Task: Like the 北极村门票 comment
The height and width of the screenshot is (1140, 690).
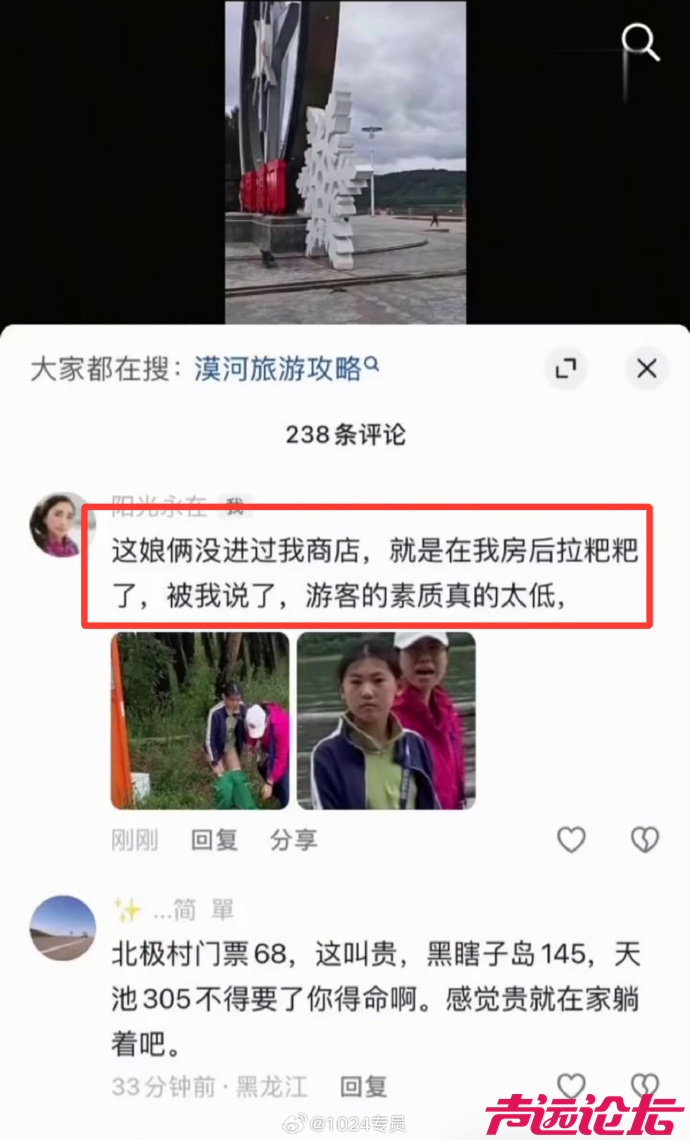Action: tap(571, 1085)
